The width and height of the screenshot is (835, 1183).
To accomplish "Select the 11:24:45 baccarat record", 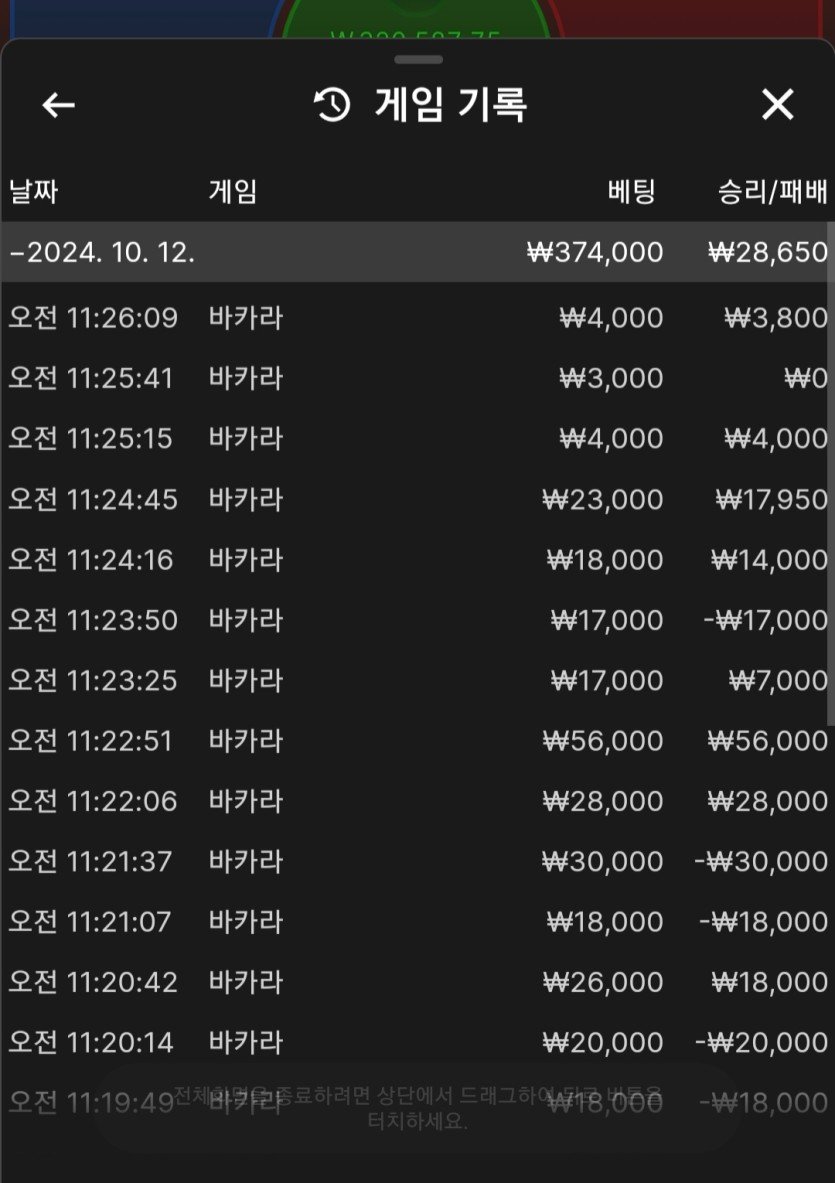I will click(417, 499).
